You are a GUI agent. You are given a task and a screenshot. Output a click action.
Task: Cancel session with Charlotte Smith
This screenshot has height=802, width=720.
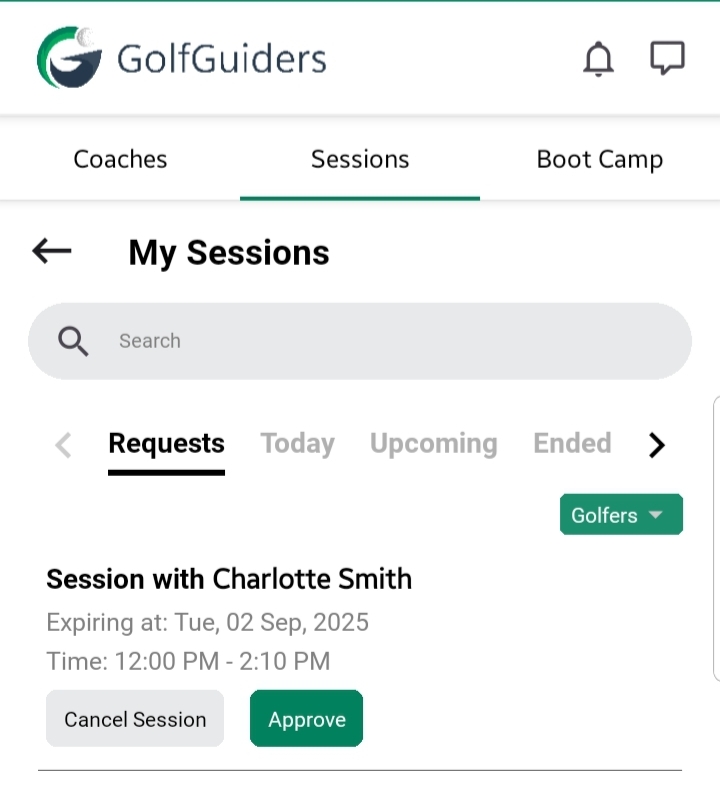(x=135, y=719)
